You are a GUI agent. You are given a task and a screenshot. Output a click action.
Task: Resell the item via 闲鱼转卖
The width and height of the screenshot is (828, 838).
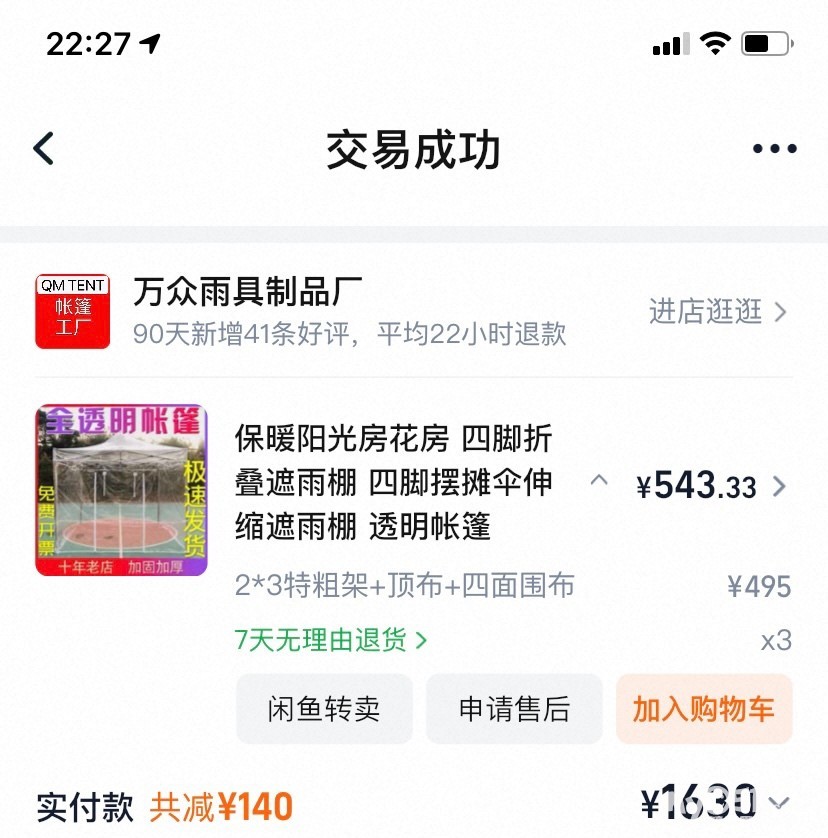[324, 709]
